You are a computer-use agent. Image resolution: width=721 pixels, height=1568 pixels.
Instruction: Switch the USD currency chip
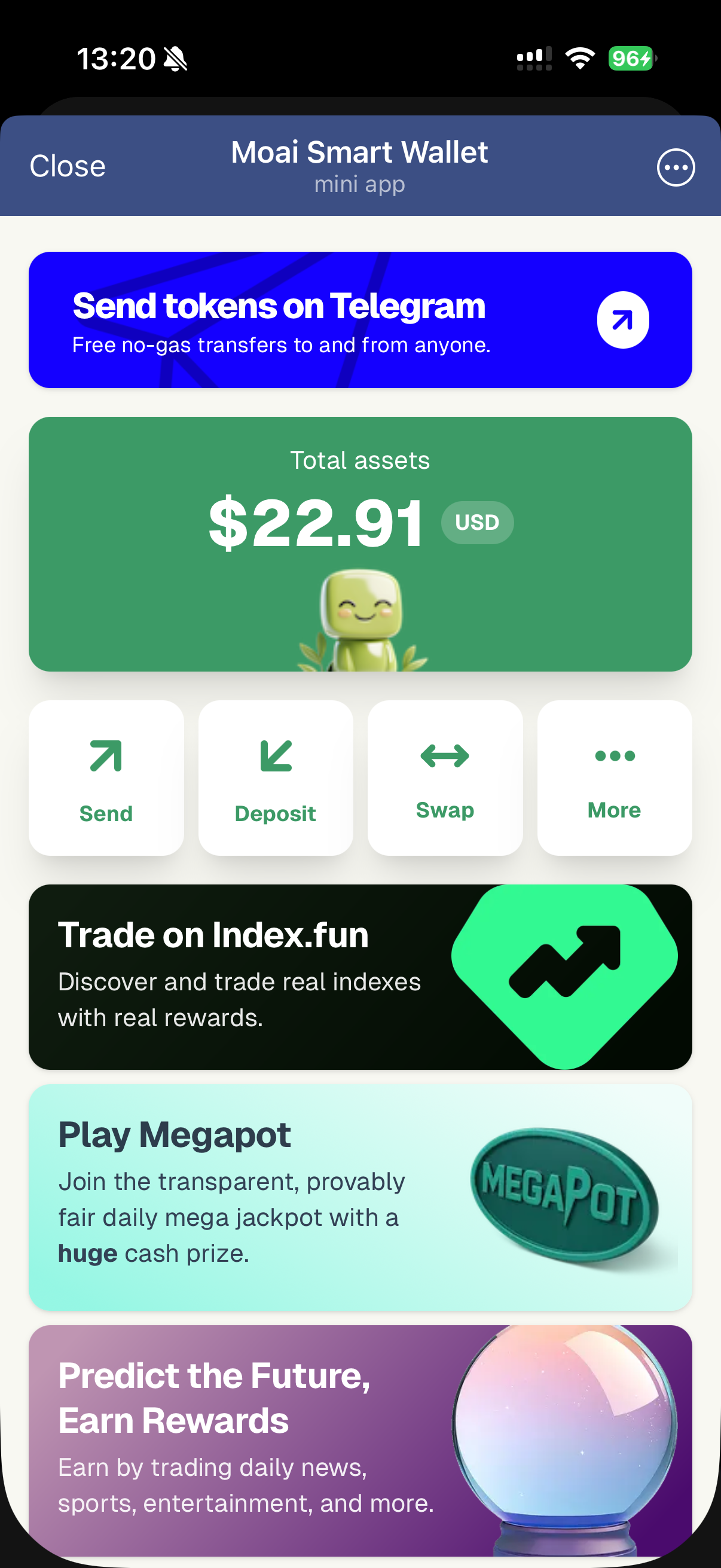tap(477, 522)
